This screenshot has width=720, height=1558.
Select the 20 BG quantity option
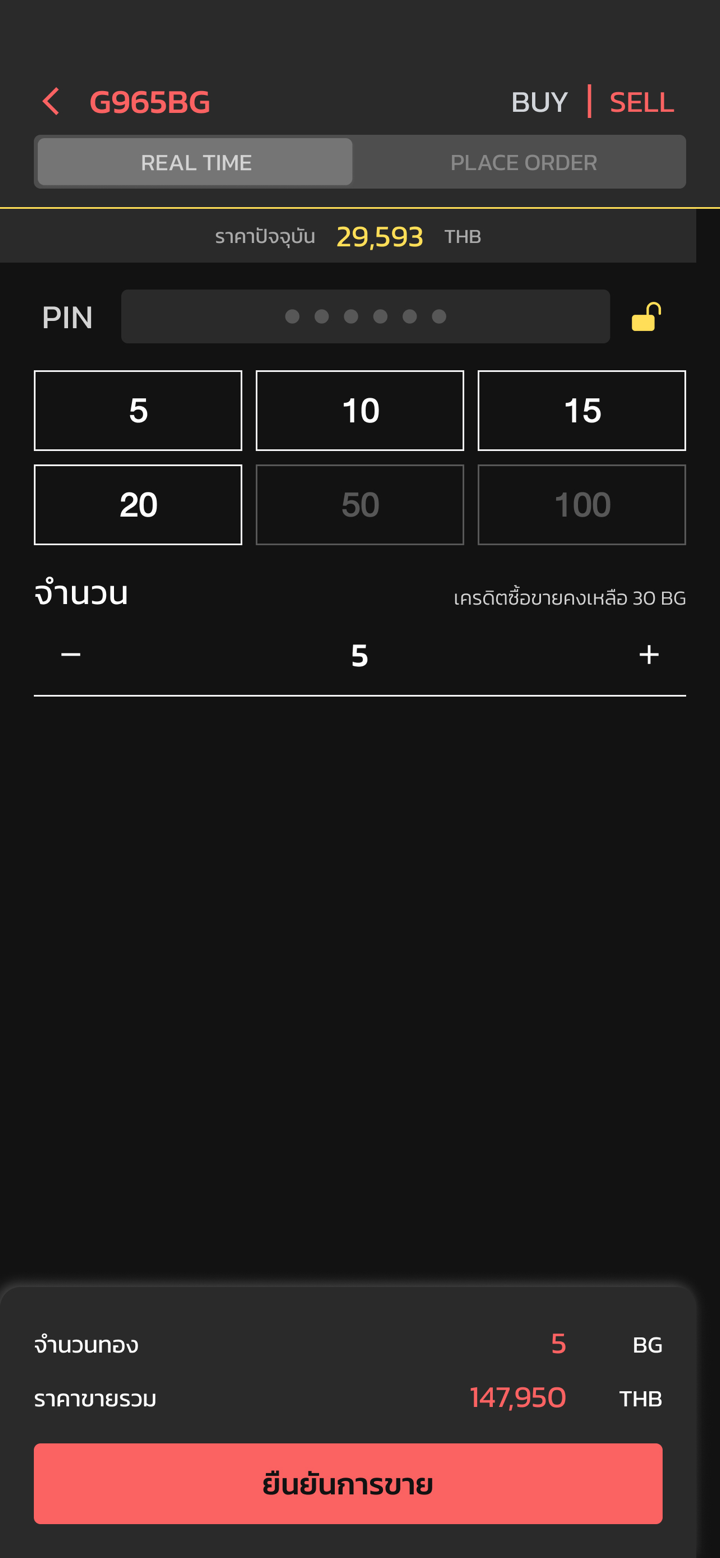pos(138,504)
